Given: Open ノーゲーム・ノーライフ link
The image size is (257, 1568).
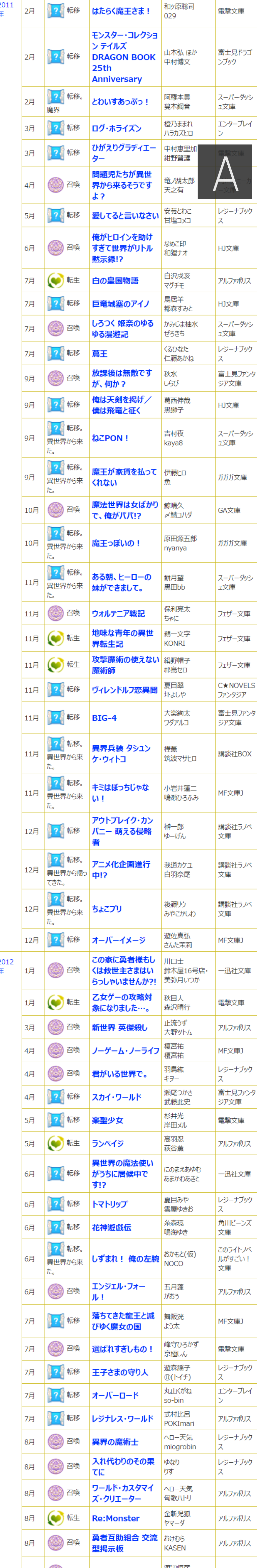Looking at the screenshot, I should (125, 1051).
